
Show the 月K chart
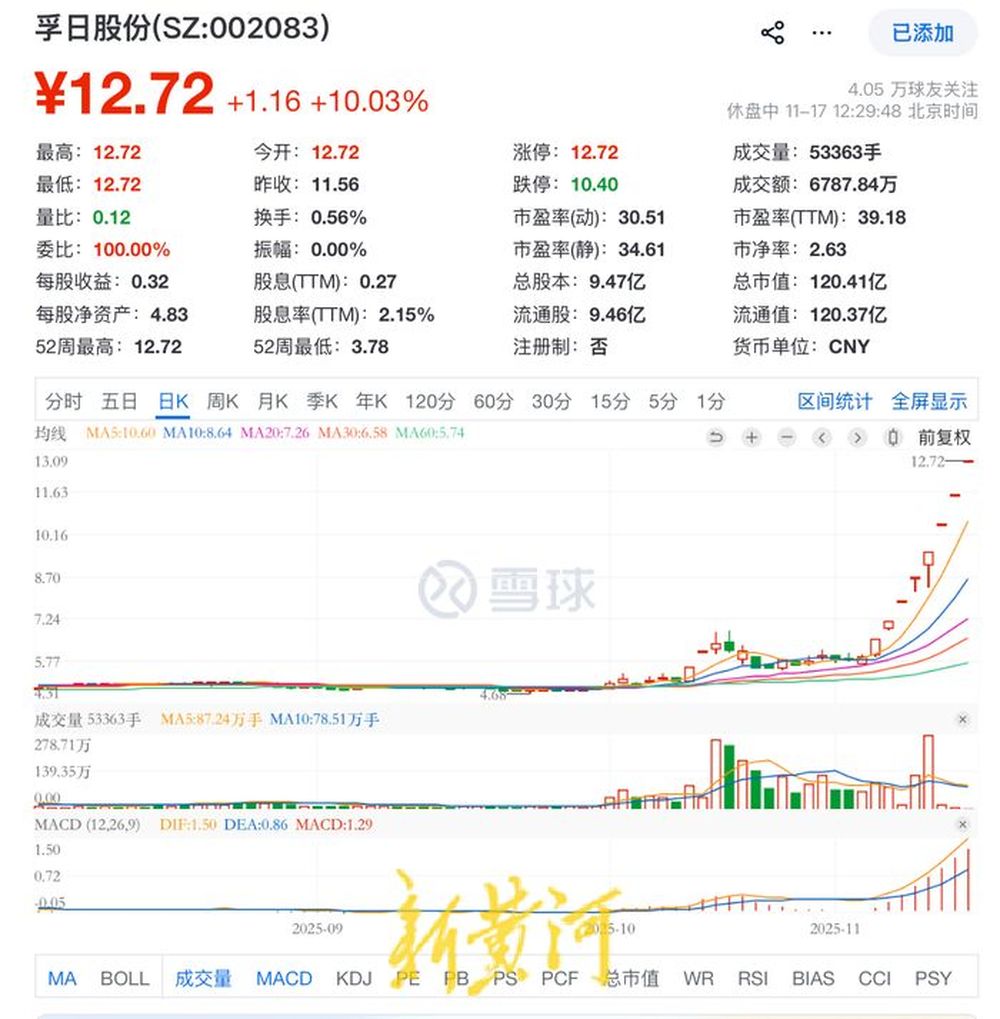(272, 402)
